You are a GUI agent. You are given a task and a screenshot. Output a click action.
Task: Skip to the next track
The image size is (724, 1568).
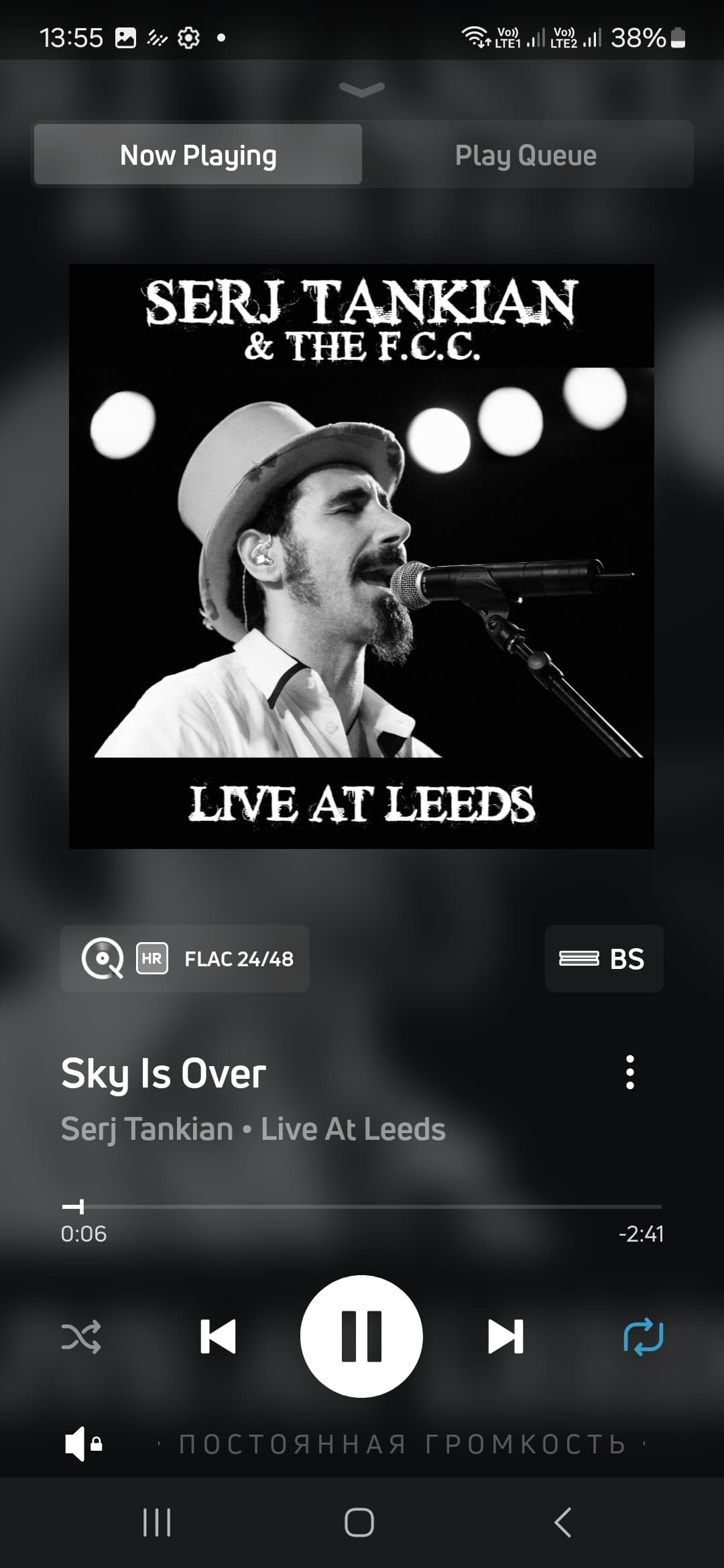pyautogui.click(x=505, y=1337)
